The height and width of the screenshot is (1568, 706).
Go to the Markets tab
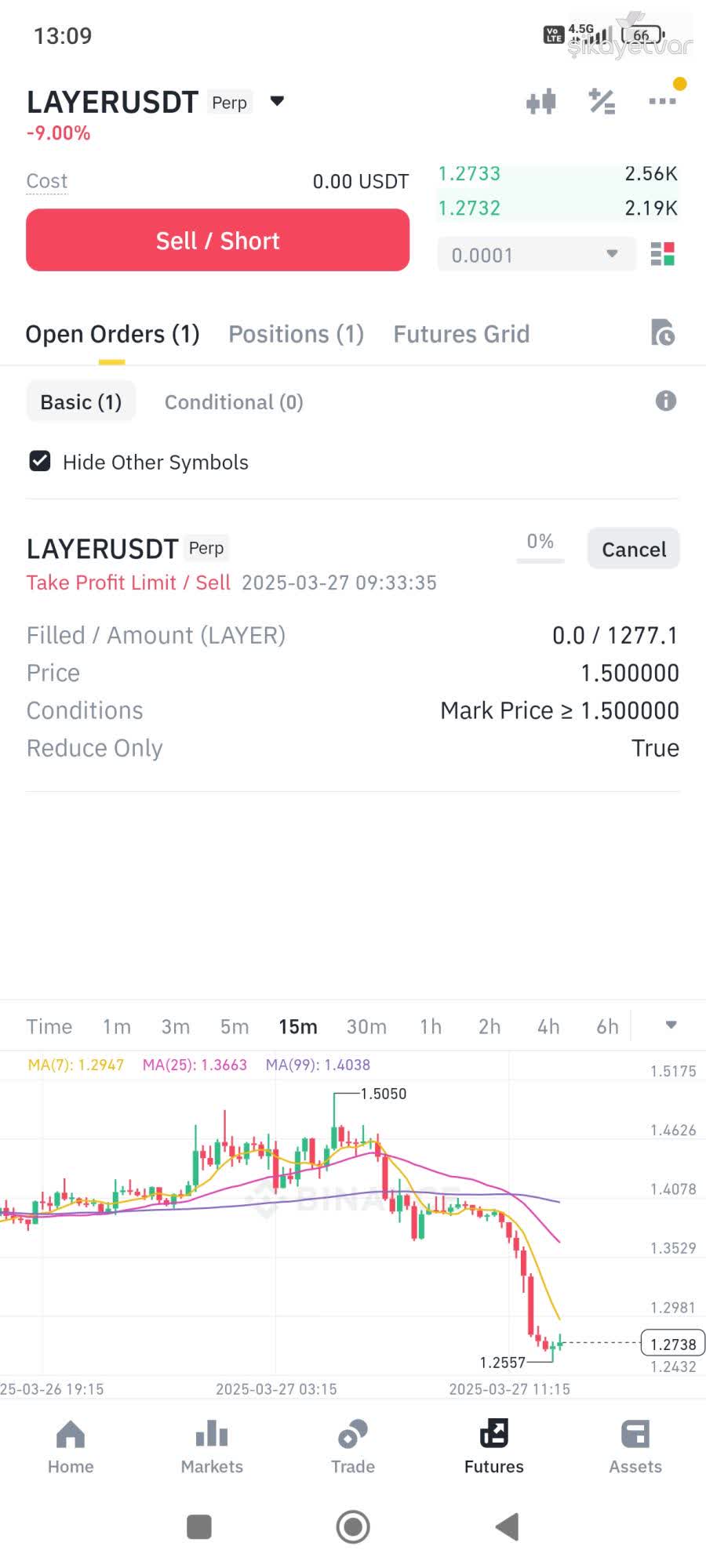point(212,1446)
